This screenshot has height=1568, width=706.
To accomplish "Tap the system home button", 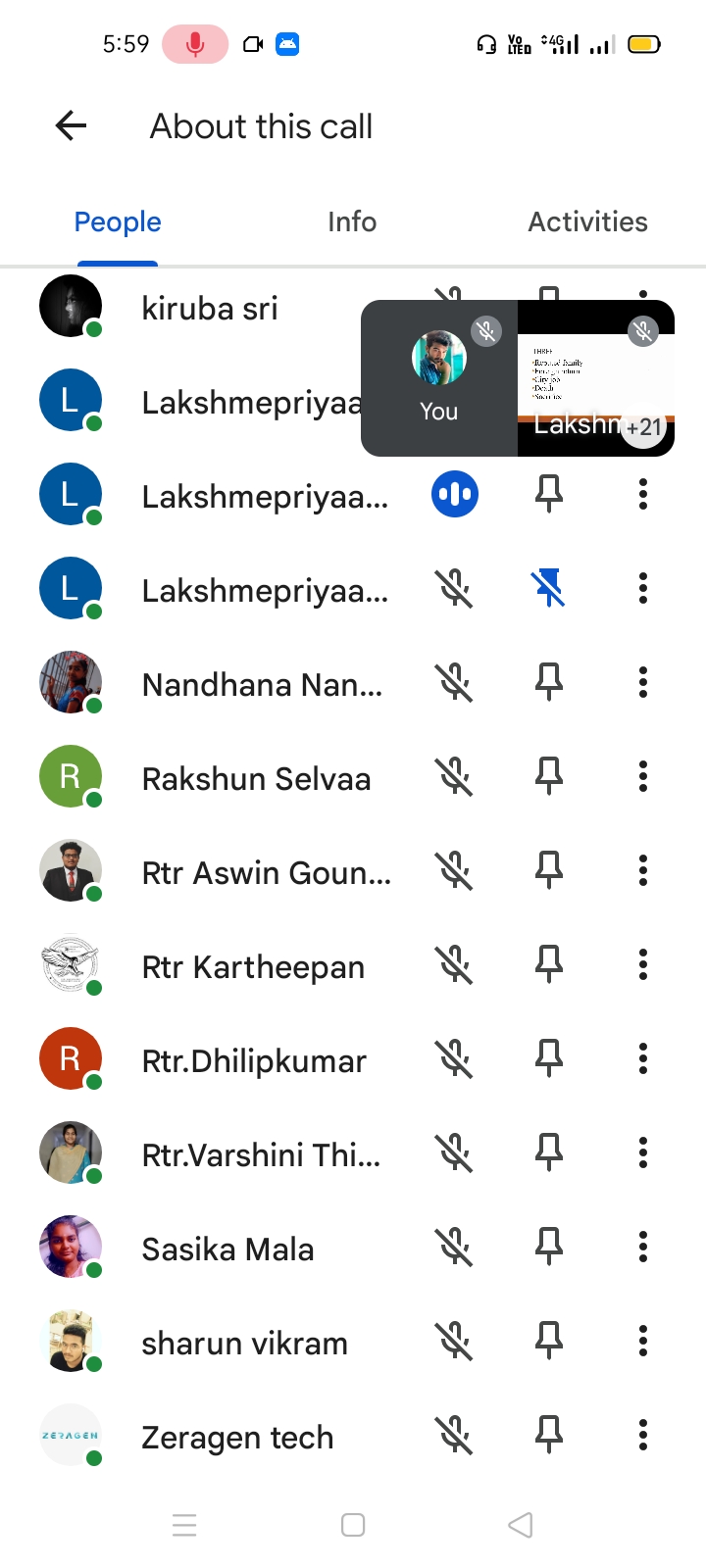I will click(353, 1525).
